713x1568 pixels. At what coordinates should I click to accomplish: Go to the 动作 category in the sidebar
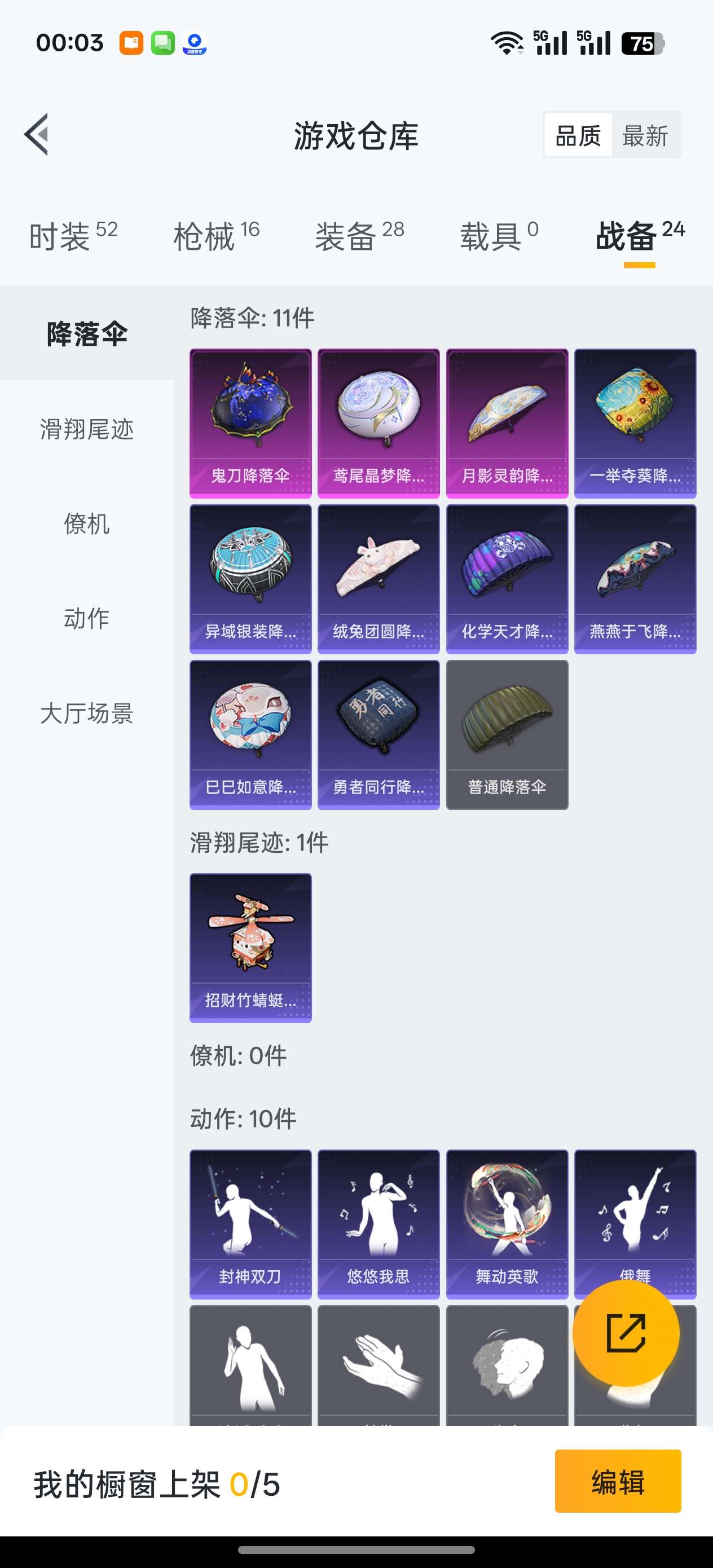(x=86, y=618)
